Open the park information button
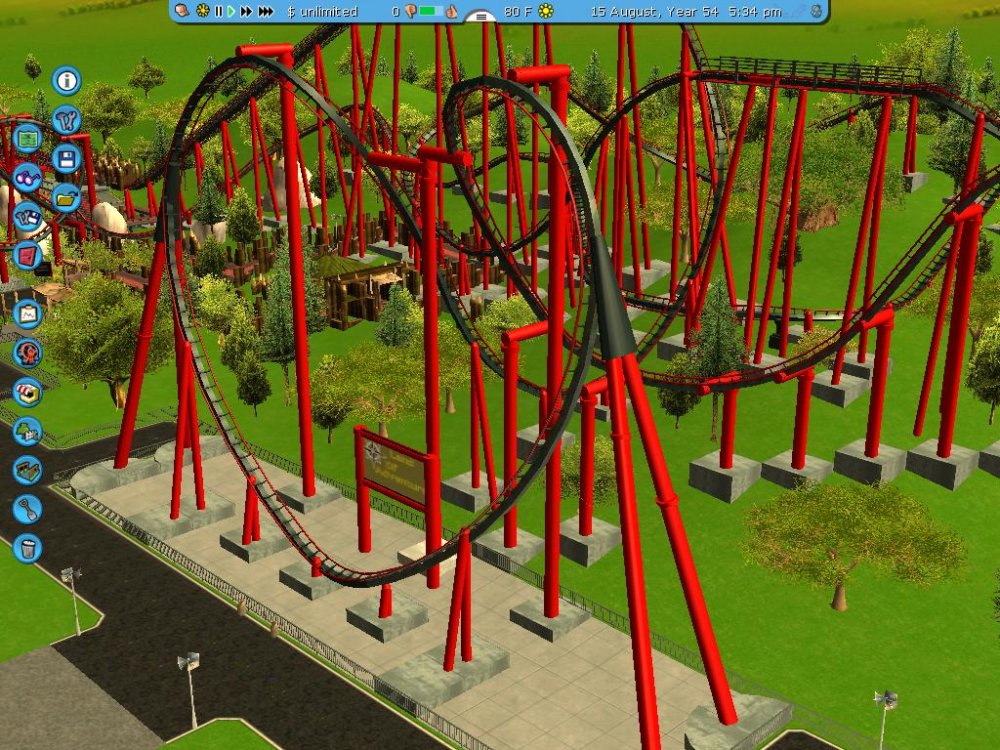The height and width of the screenshot is (750, 1000). (x=67, y=80)
